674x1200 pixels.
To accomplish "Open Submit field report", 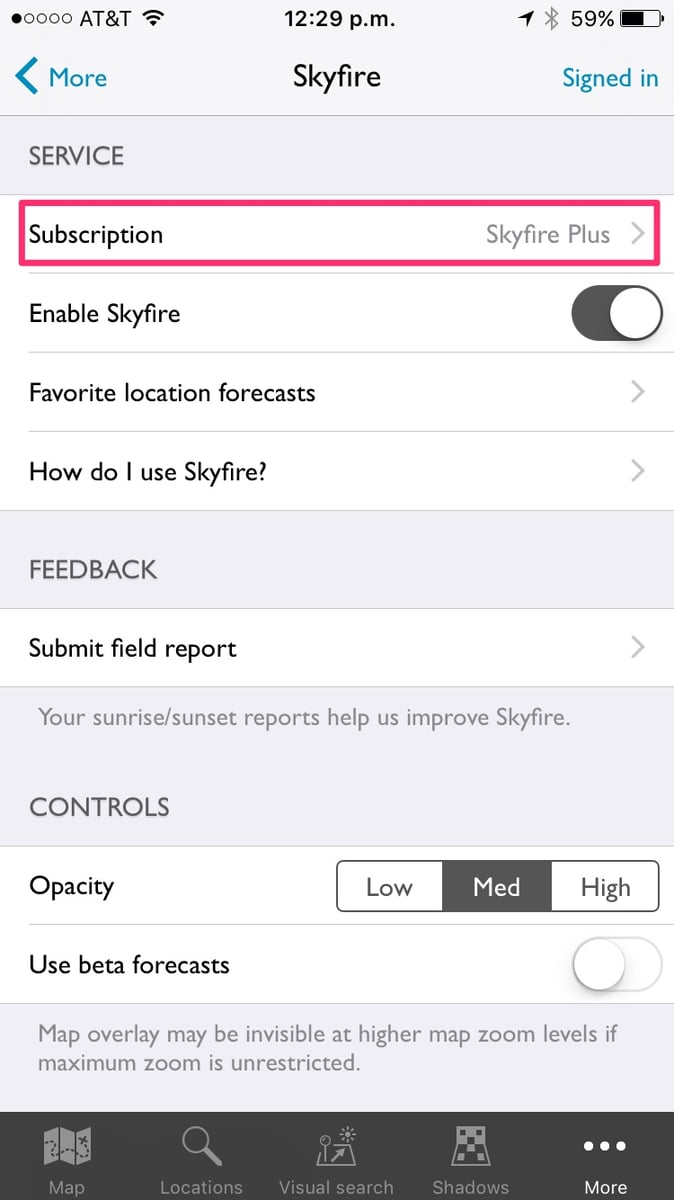I will point(337,648).
